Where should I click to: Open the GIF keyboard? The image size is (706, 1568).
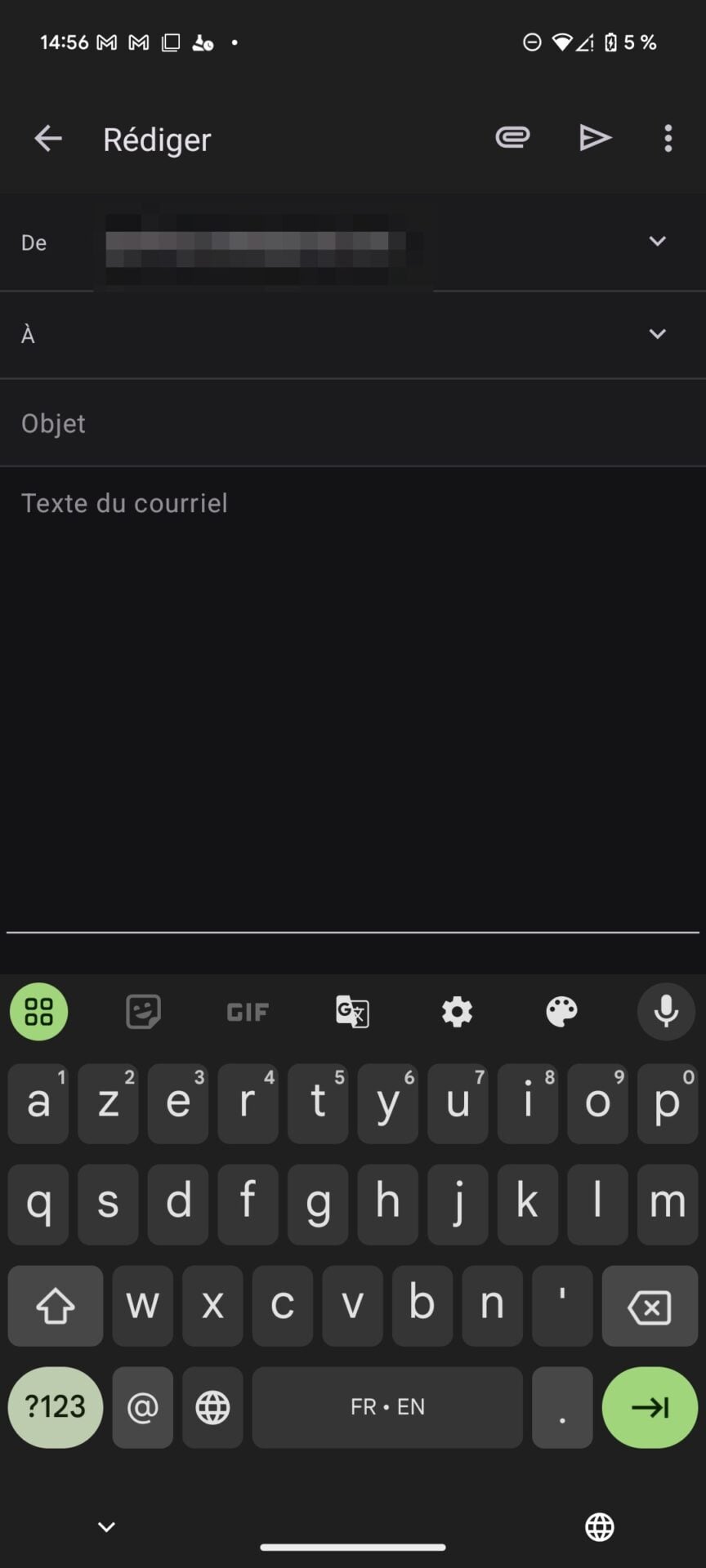pos(248,1013)
